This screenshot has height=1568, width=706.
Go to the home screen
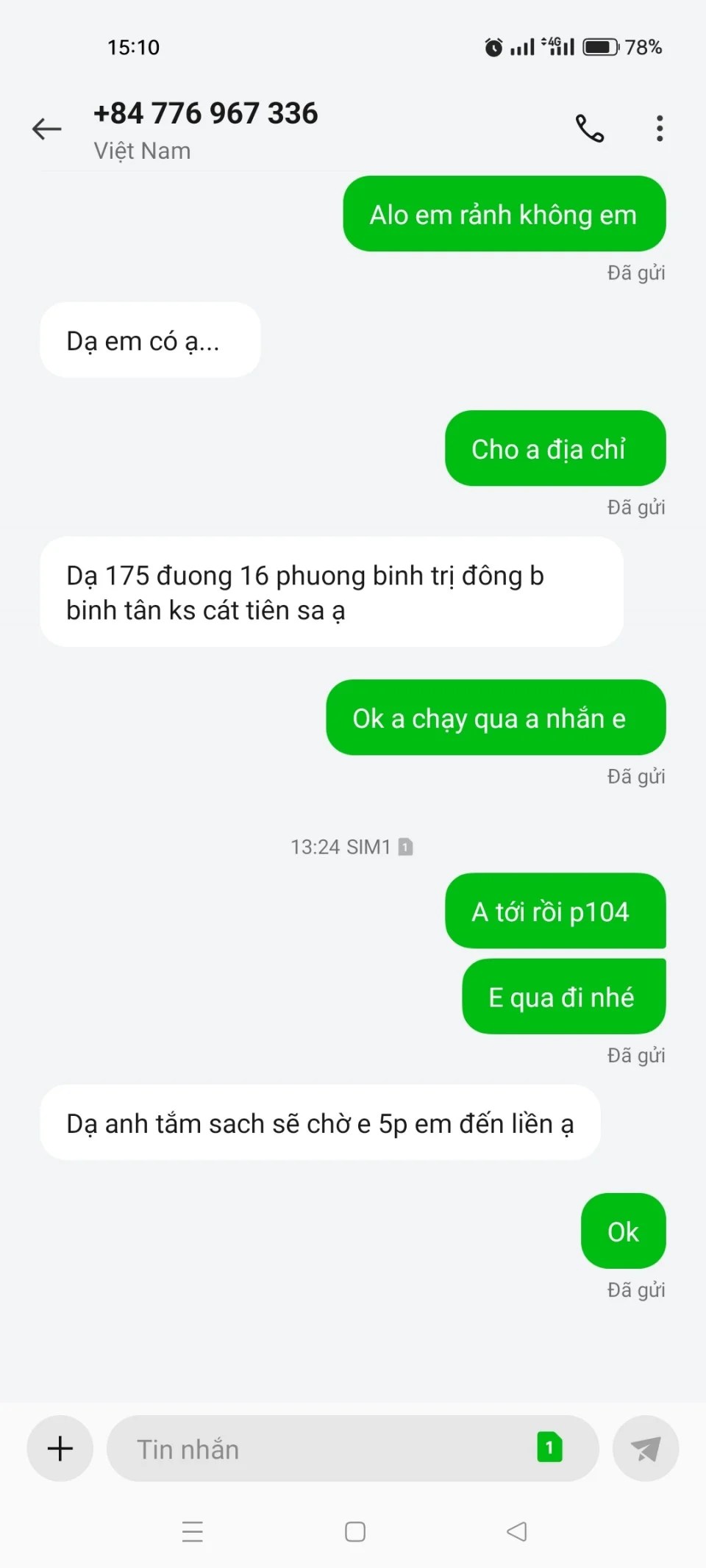pyautogui.click(x=355, y=1531)
